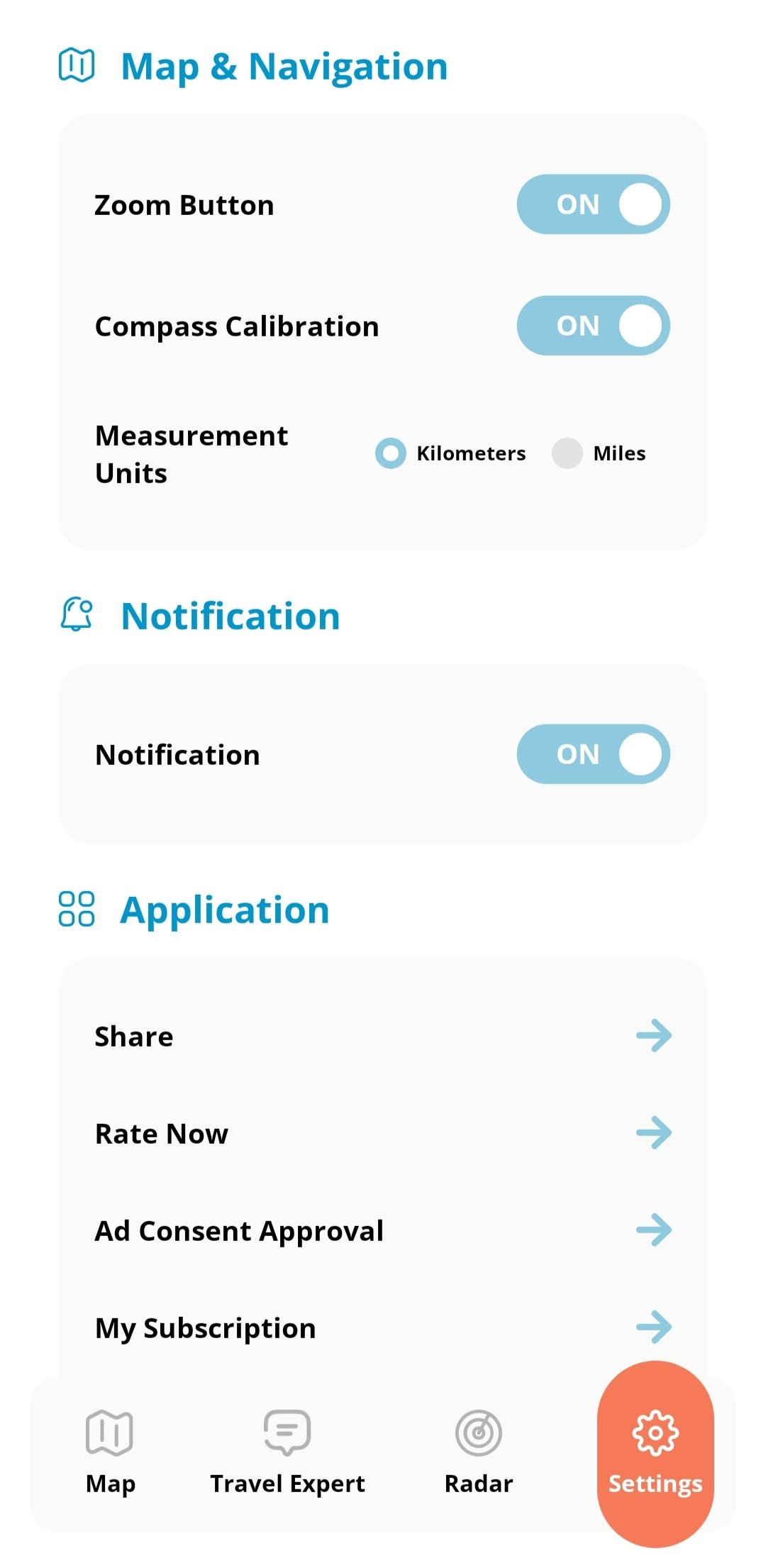The image size is (766, 1568).
Task: Tap the Settings tab
Action: coord(655,1453)
